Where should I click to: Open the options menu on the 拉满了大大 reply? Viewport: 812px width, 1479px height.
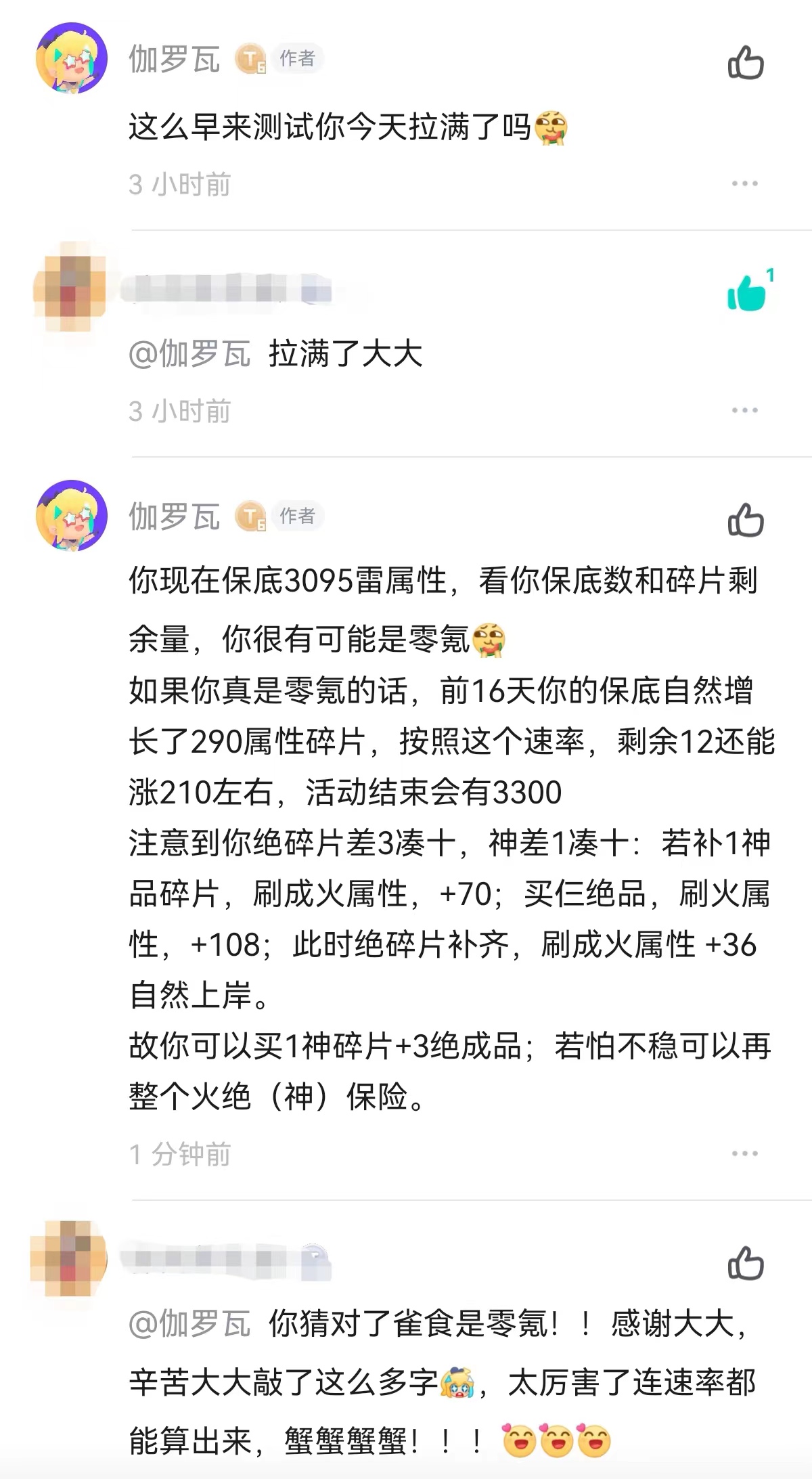744,410
